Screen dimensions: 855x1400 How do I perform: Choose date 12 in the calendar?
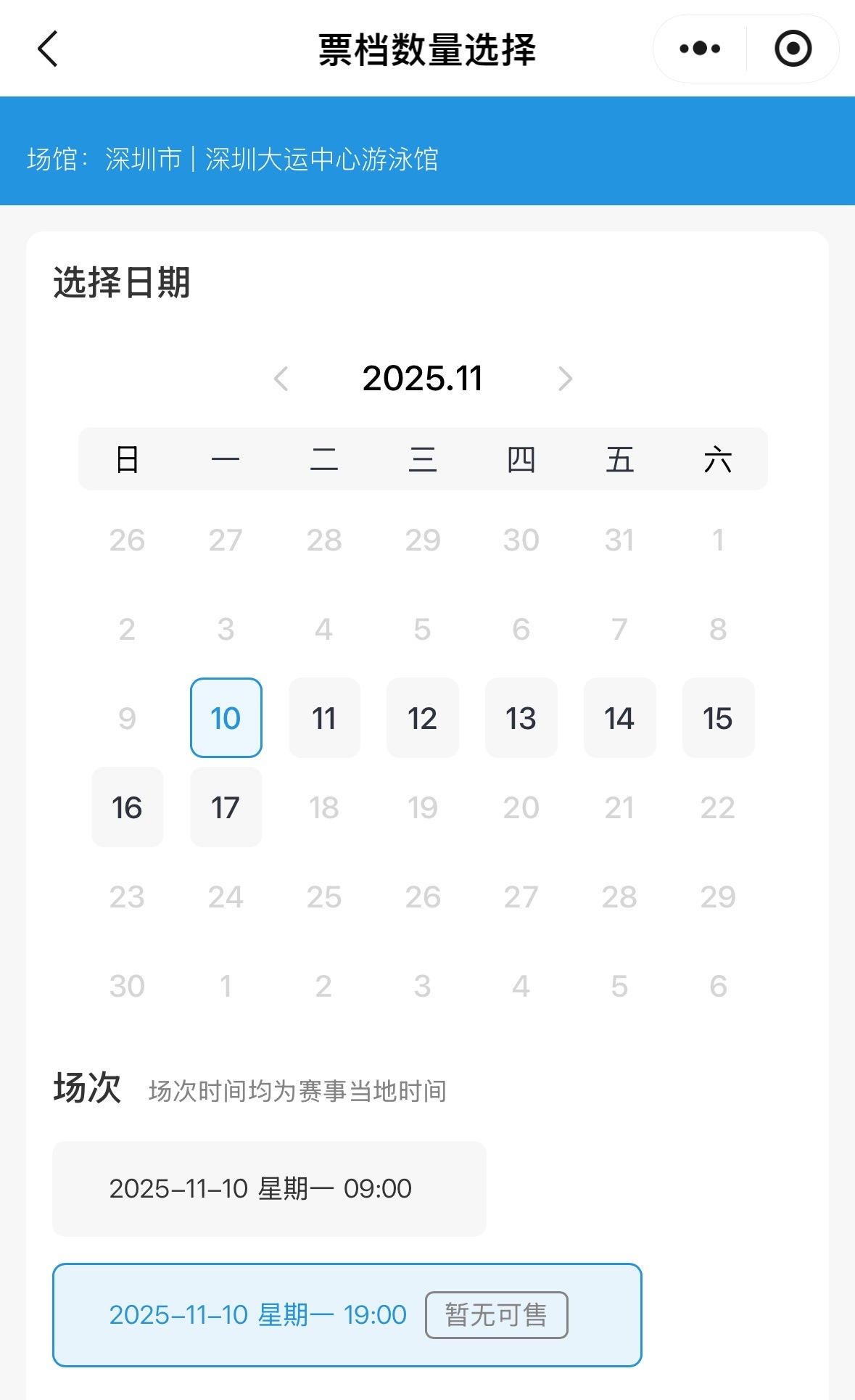(422, 718)
